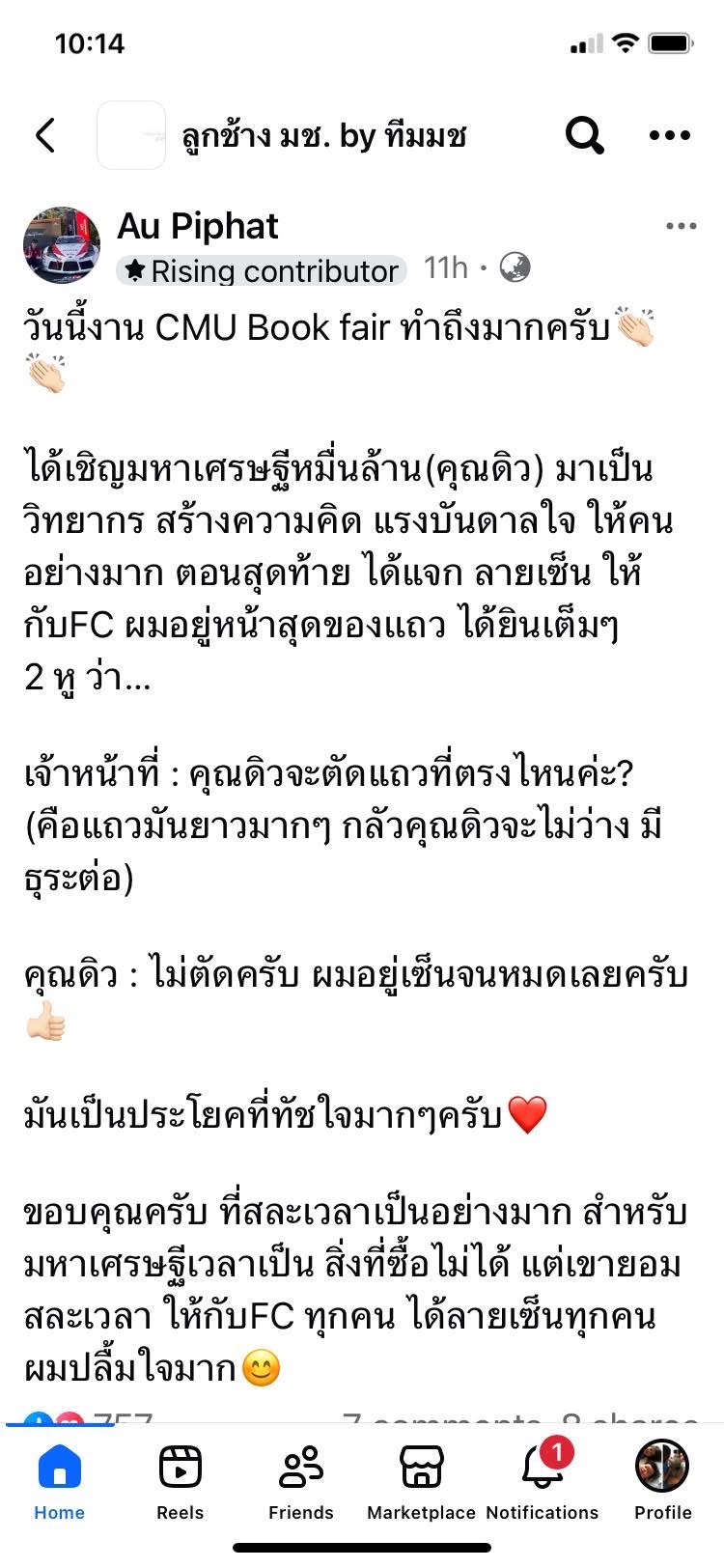
Task: Check the Notifications tab
Action: click(542, 1481)
